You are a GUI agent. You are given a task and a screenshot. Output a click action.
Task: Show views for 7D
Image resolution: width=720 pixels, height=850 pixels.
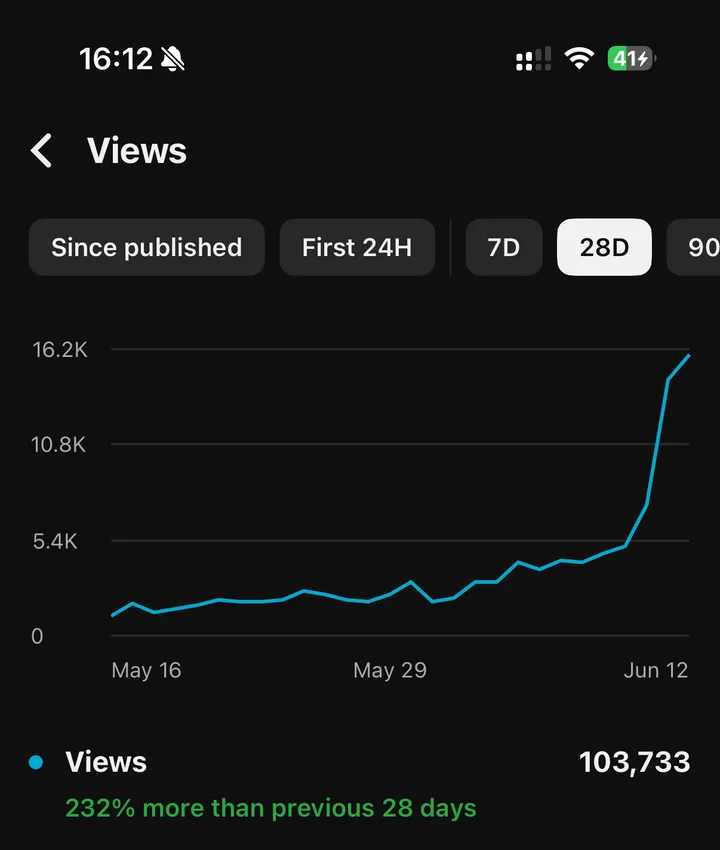tap(504, 247)
